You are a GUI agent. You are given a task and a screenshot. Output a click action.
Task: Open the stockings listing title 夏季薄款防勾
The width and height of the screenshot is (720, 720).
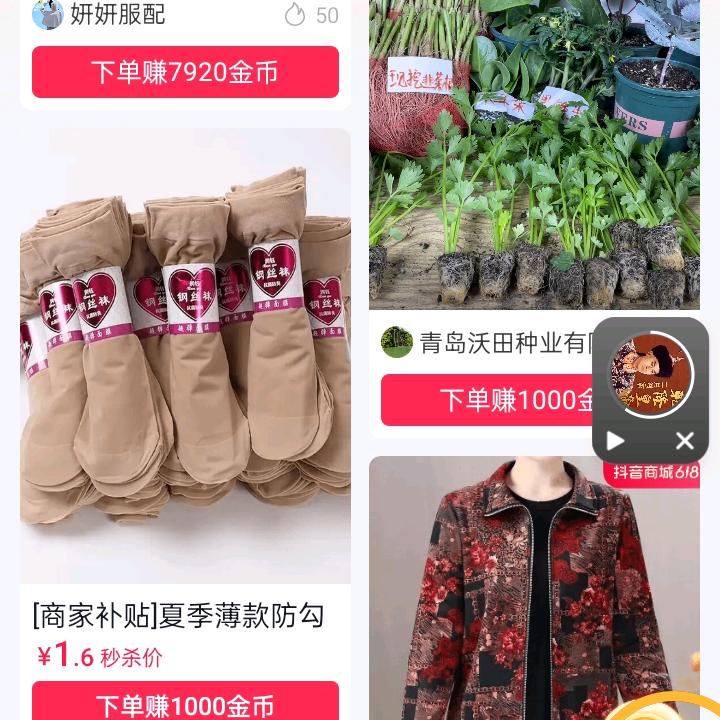coord(180,615)
